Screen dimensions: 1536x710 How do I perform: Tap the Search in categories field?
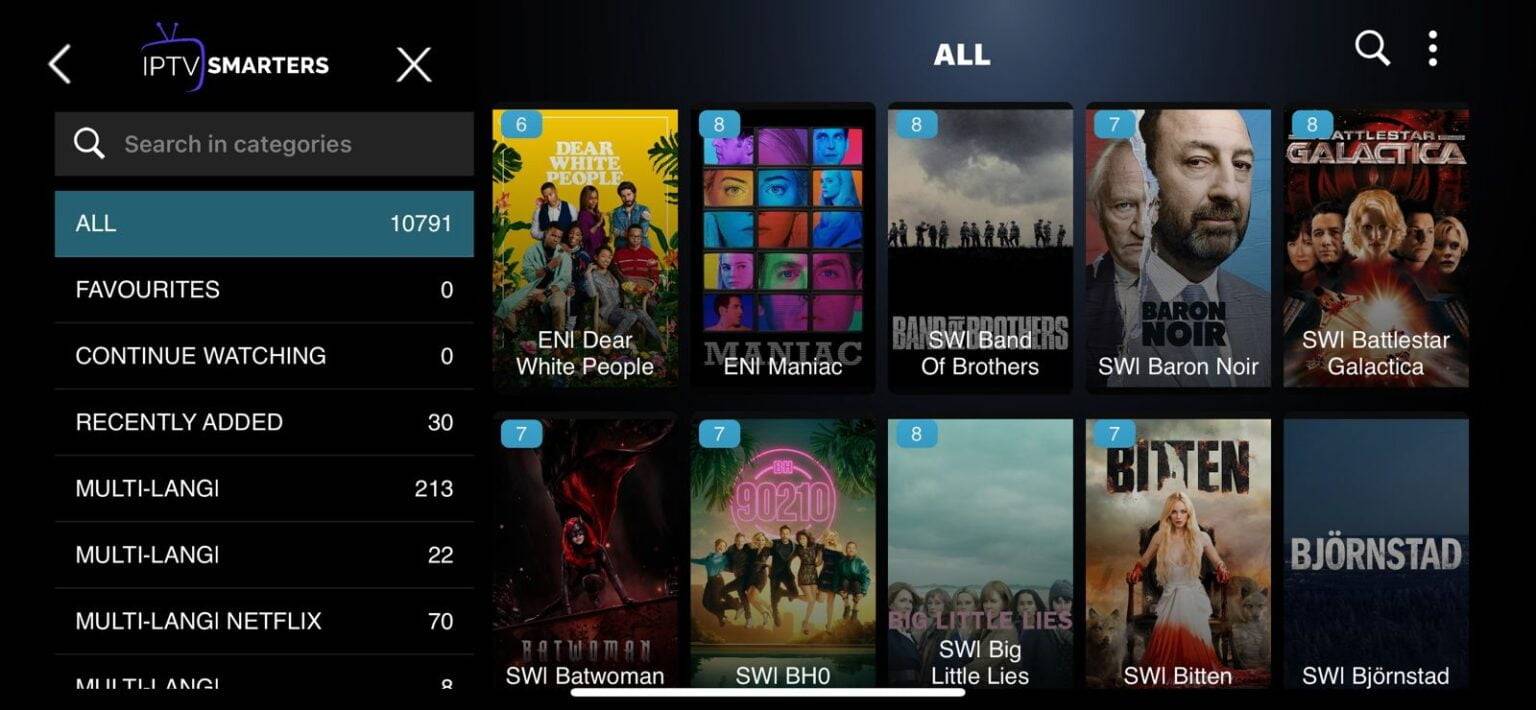264,144
